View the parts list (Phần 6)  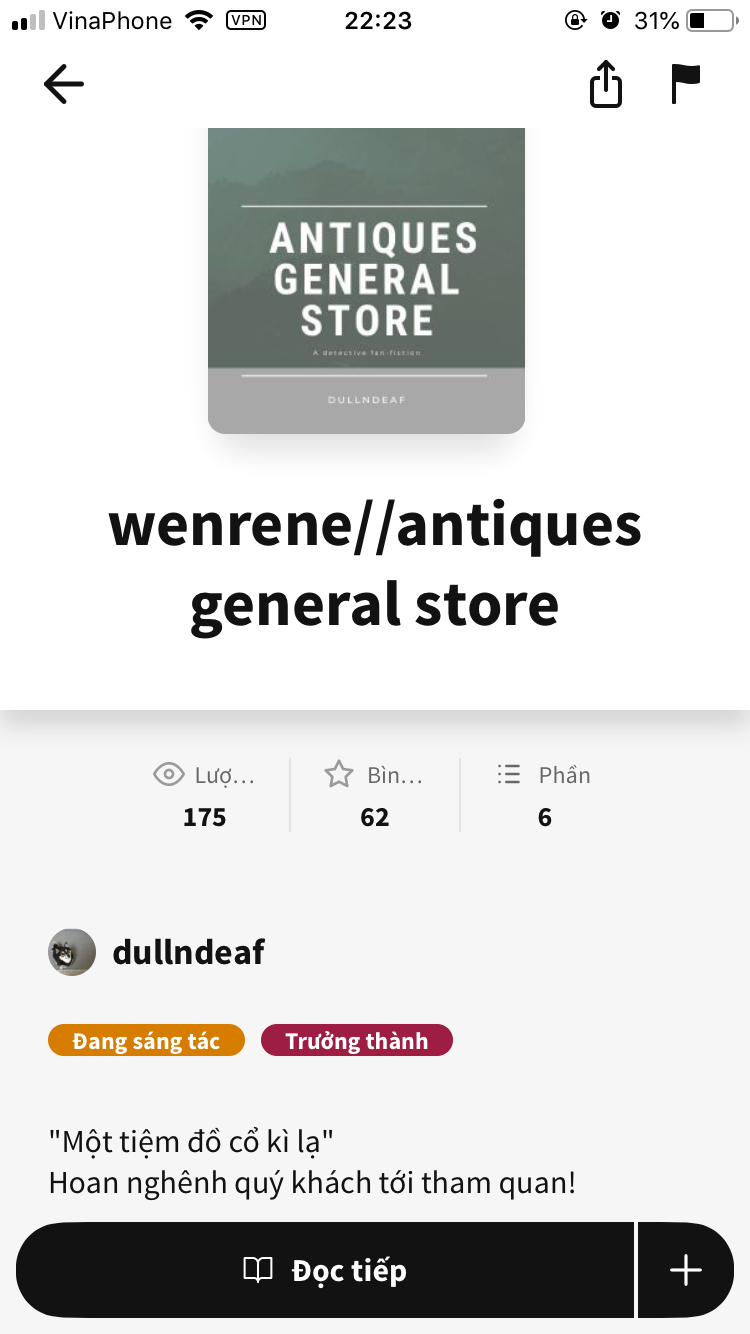click(x=545, y=796)
